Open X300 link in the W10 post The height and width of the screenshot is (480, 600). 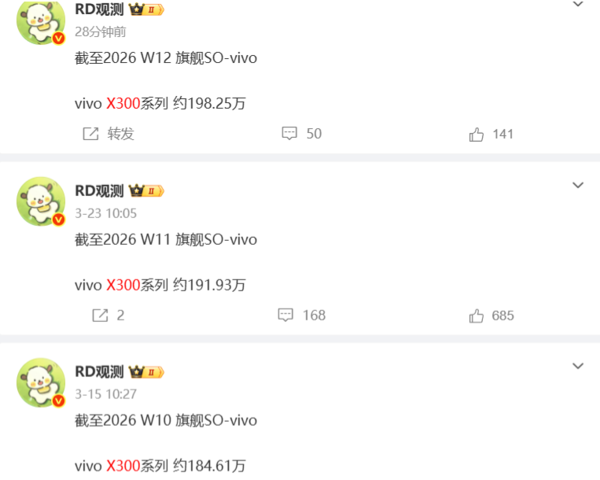click(122, 466)
